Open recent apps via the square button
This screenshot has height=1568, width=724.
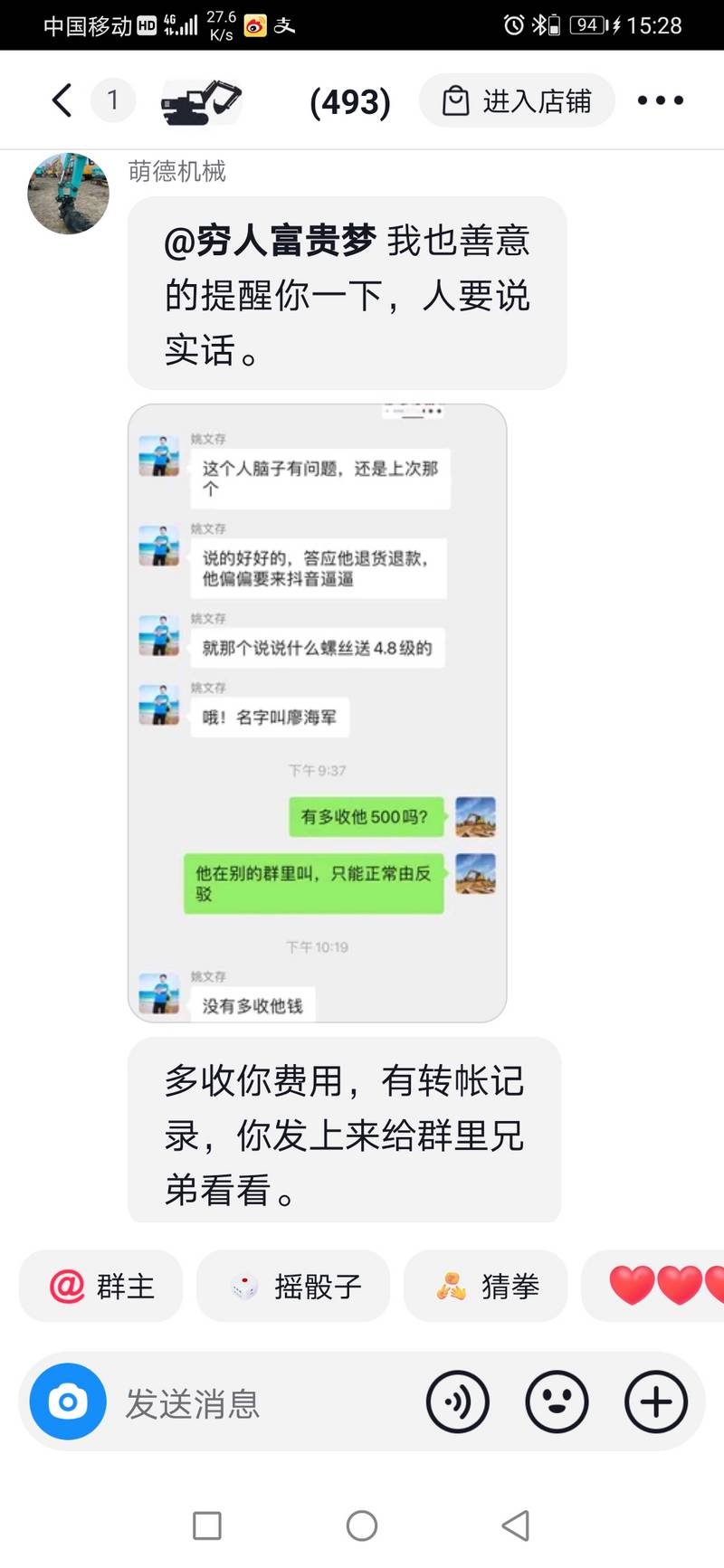(x=207, y=1525)
